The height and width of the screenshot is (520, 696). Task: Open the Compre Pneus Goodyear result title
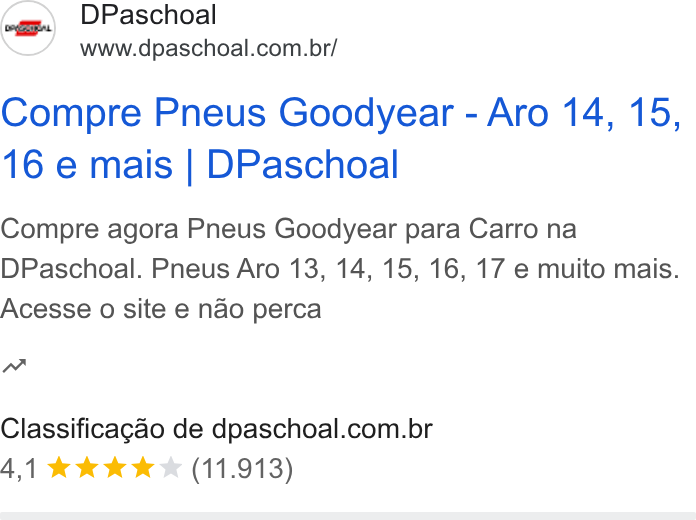point(341,139)
